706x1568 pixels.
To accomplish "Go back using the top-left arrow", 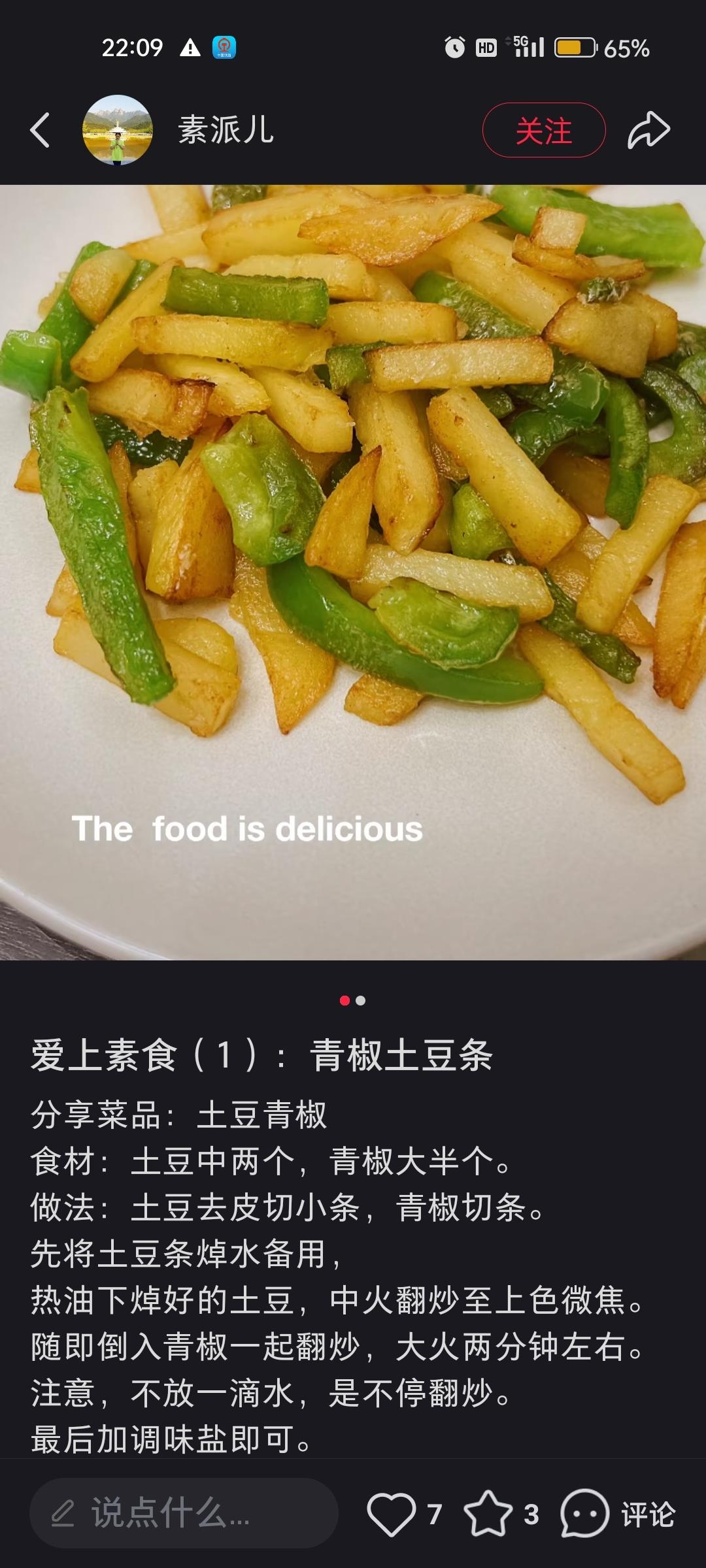I will pyautogui.click(x=41, y=130).
